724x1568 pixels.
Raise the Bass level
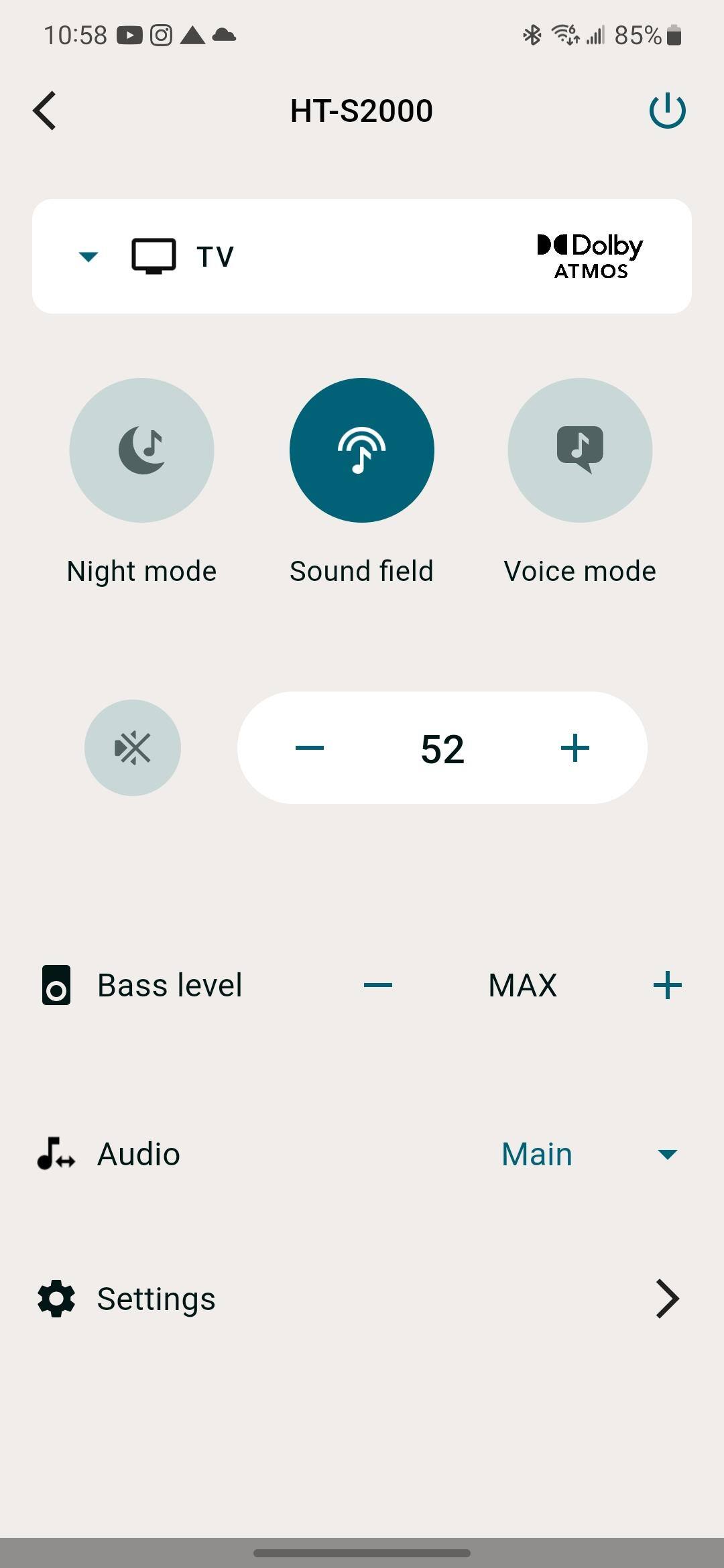click(x=667, y=985)
